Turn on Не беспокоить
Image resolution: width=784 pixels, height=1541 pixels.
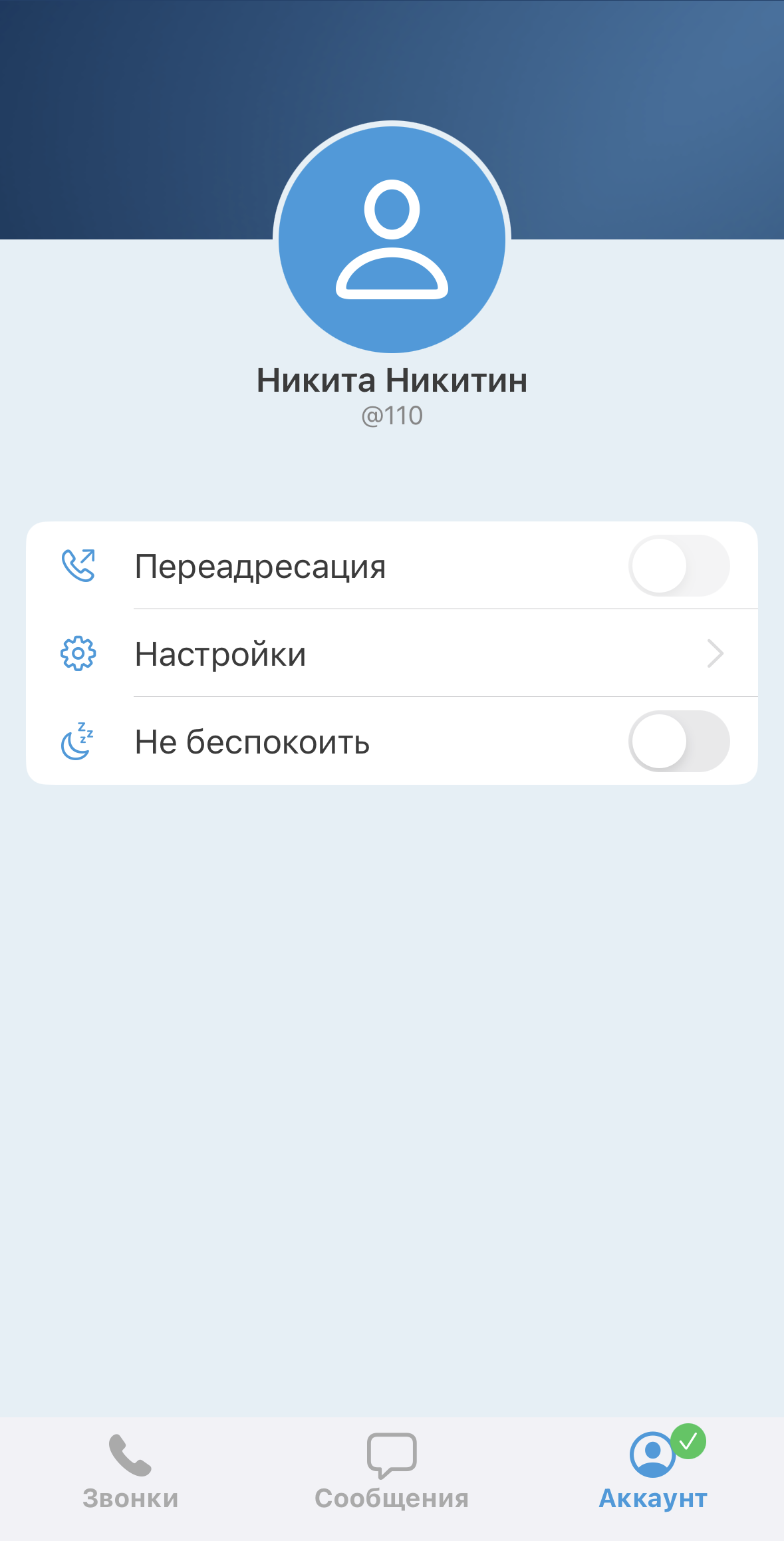point(678,742)
